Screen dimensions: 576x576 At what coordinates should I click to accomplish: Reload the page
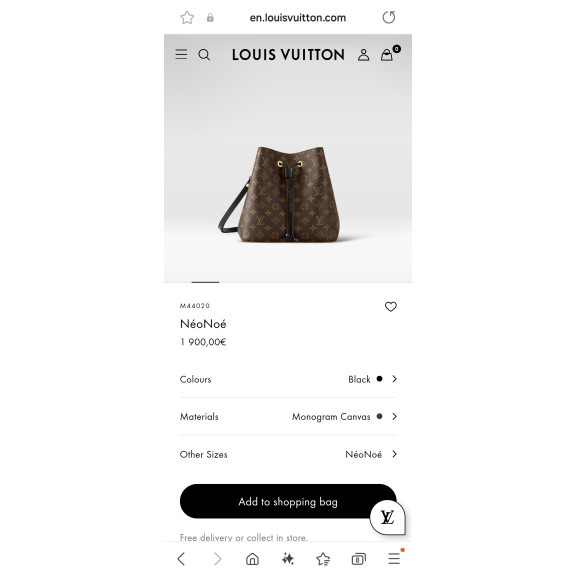coord(389,17)
